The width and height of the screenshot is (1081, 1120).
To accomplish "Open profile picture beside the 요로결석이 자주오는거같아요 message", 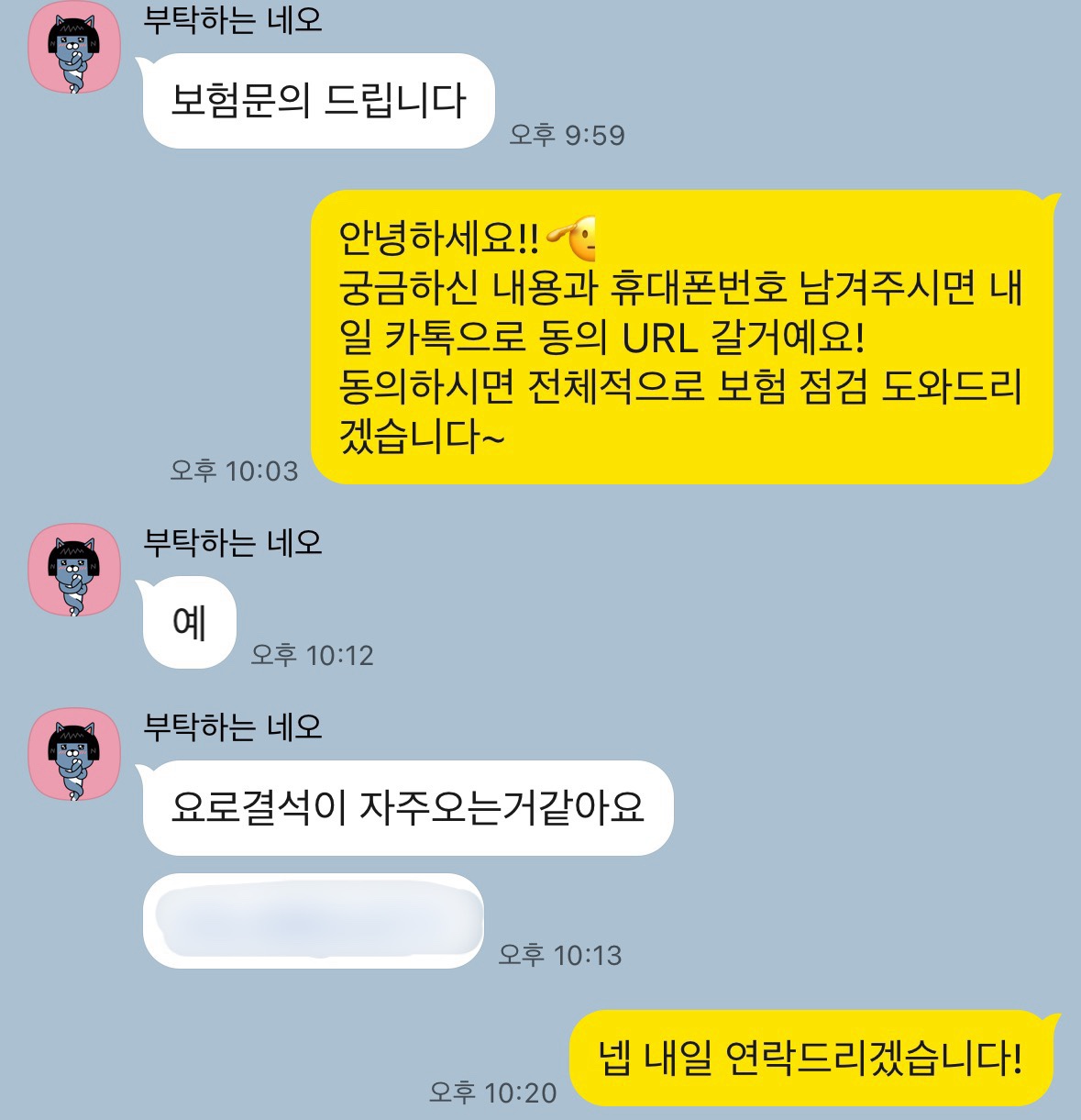I will (x=74, y=754).
